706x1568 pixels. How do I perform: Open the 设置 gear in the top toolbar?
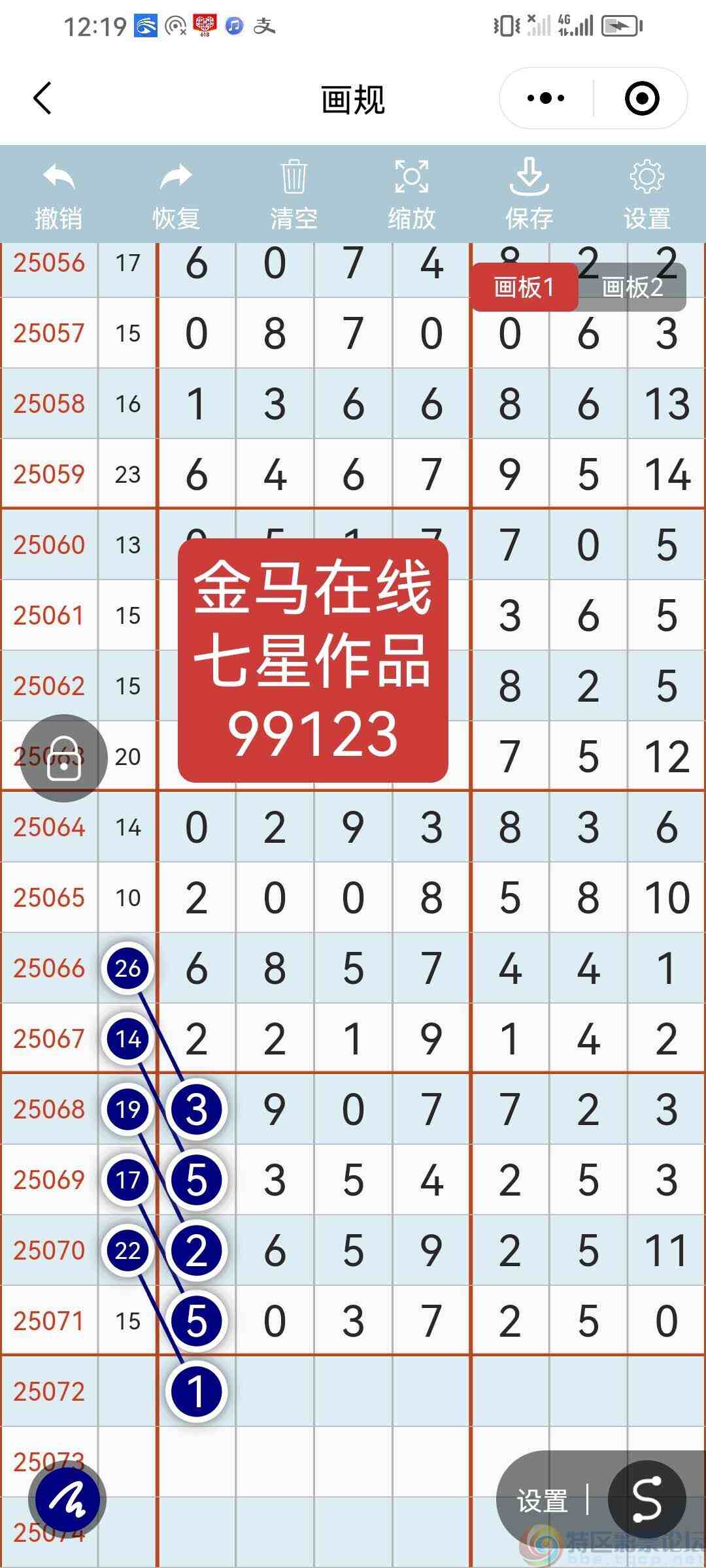646,193
